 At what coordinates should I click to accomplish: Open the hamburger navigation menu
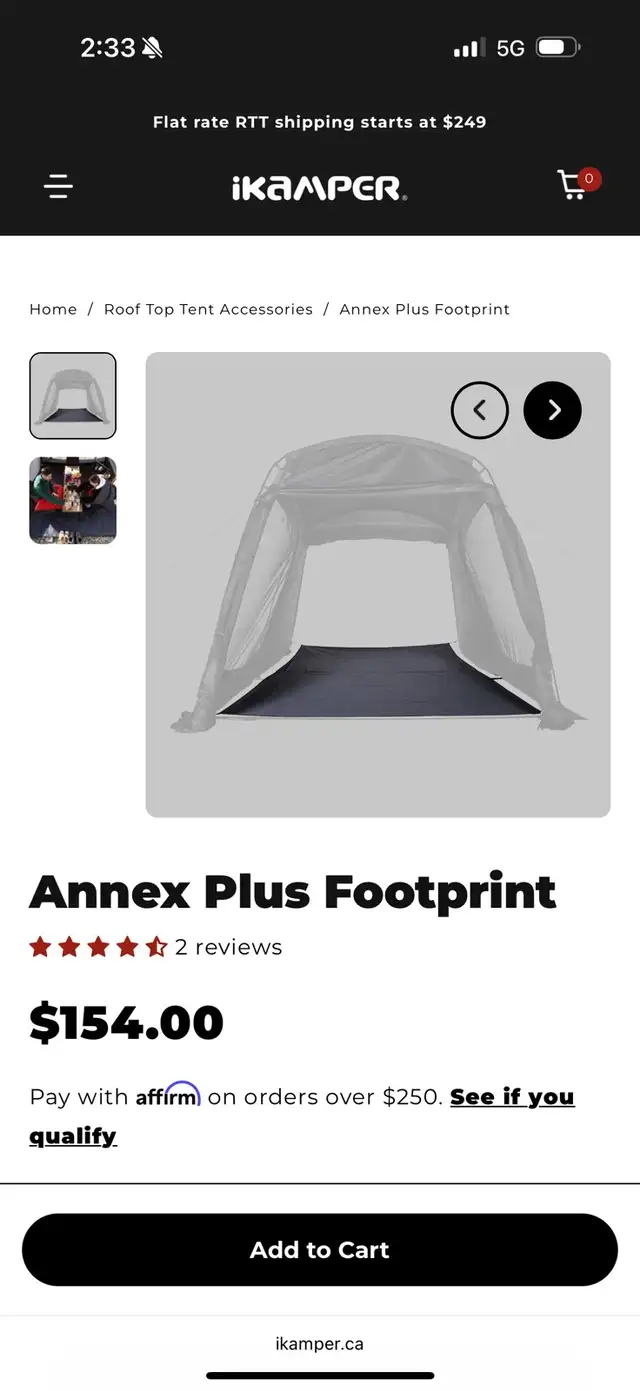coord(59,186)
